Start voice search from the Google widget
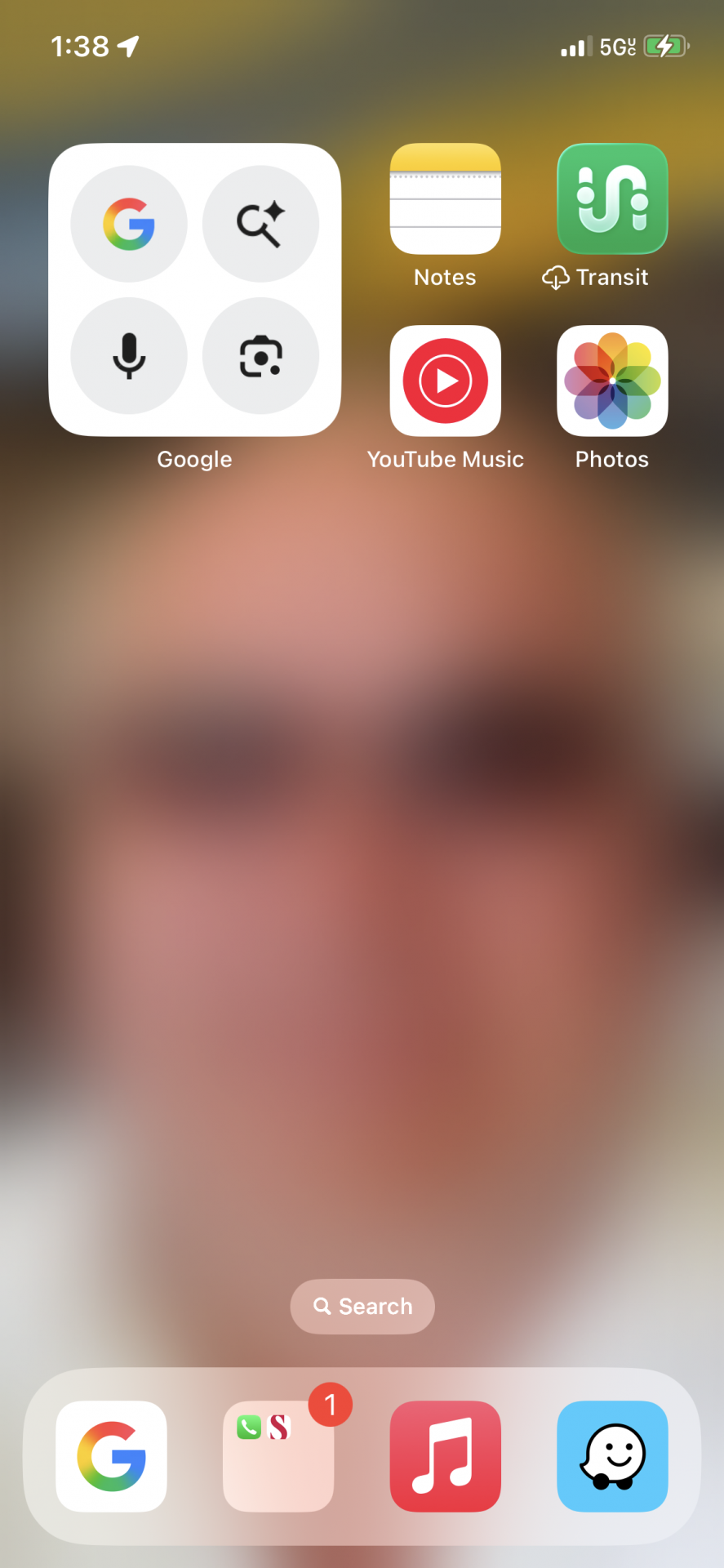724x1568 pixels. pyautogui.click(x=129, y=355)
